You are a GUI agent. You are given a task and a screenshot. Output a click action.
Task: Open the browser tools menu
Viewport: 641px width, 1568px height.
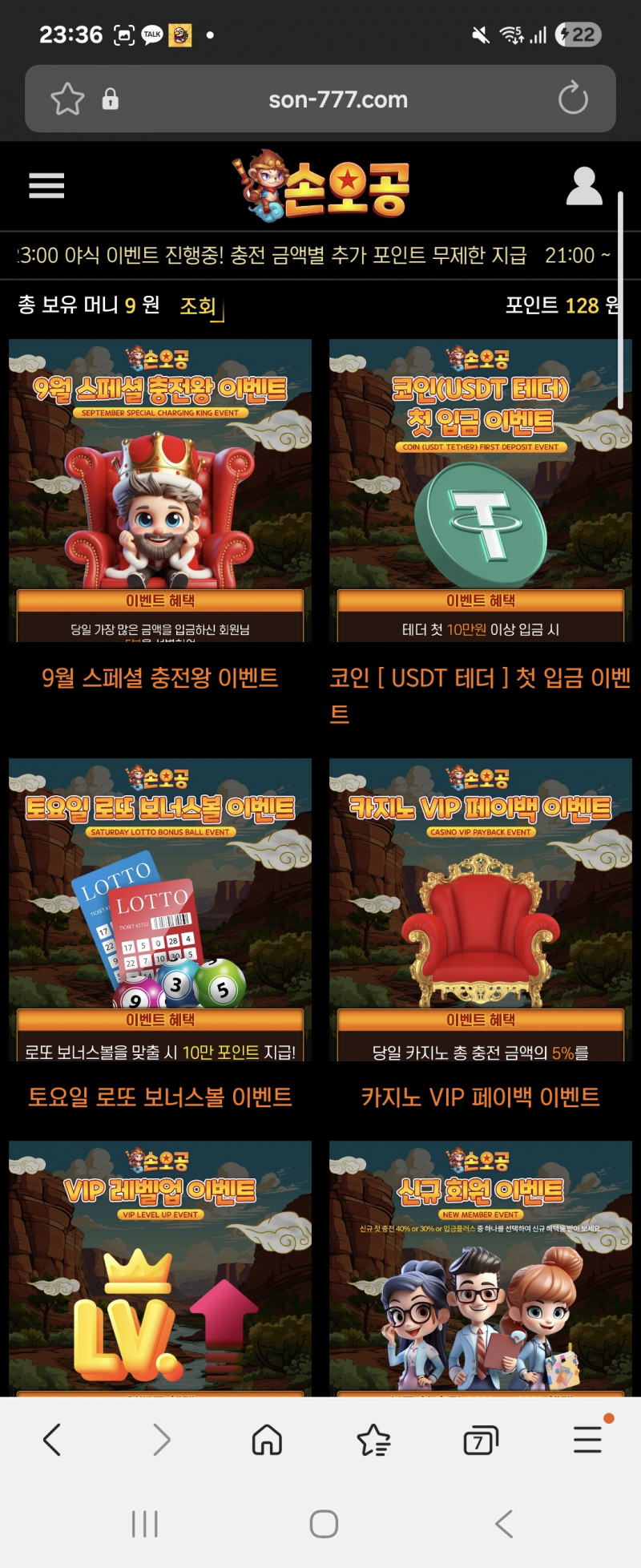588,1440
